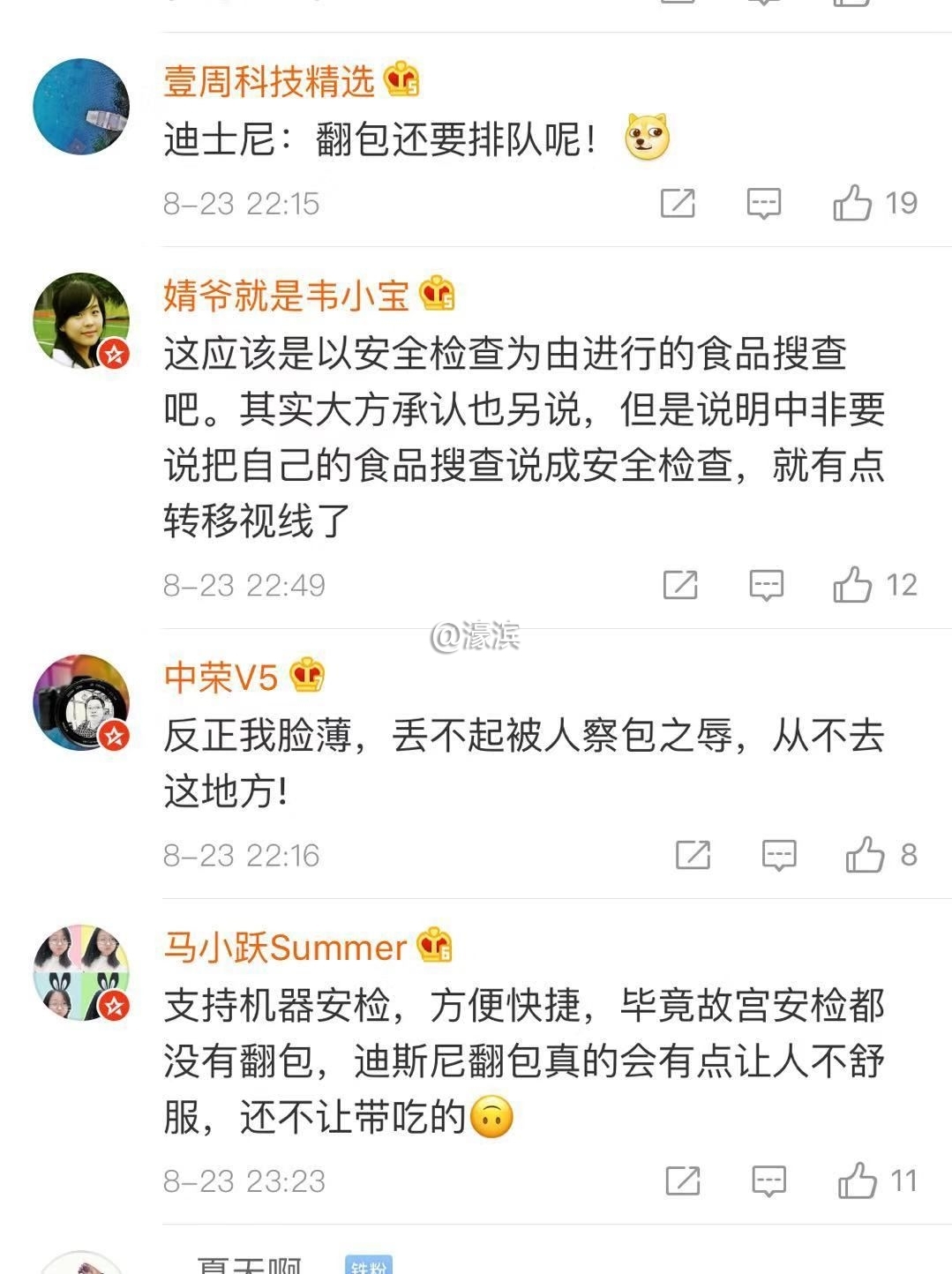This screenshot has height=1274, width=952.
Task: Repost 马小跃Summer's comment
Action: (x=683, y=1180)
